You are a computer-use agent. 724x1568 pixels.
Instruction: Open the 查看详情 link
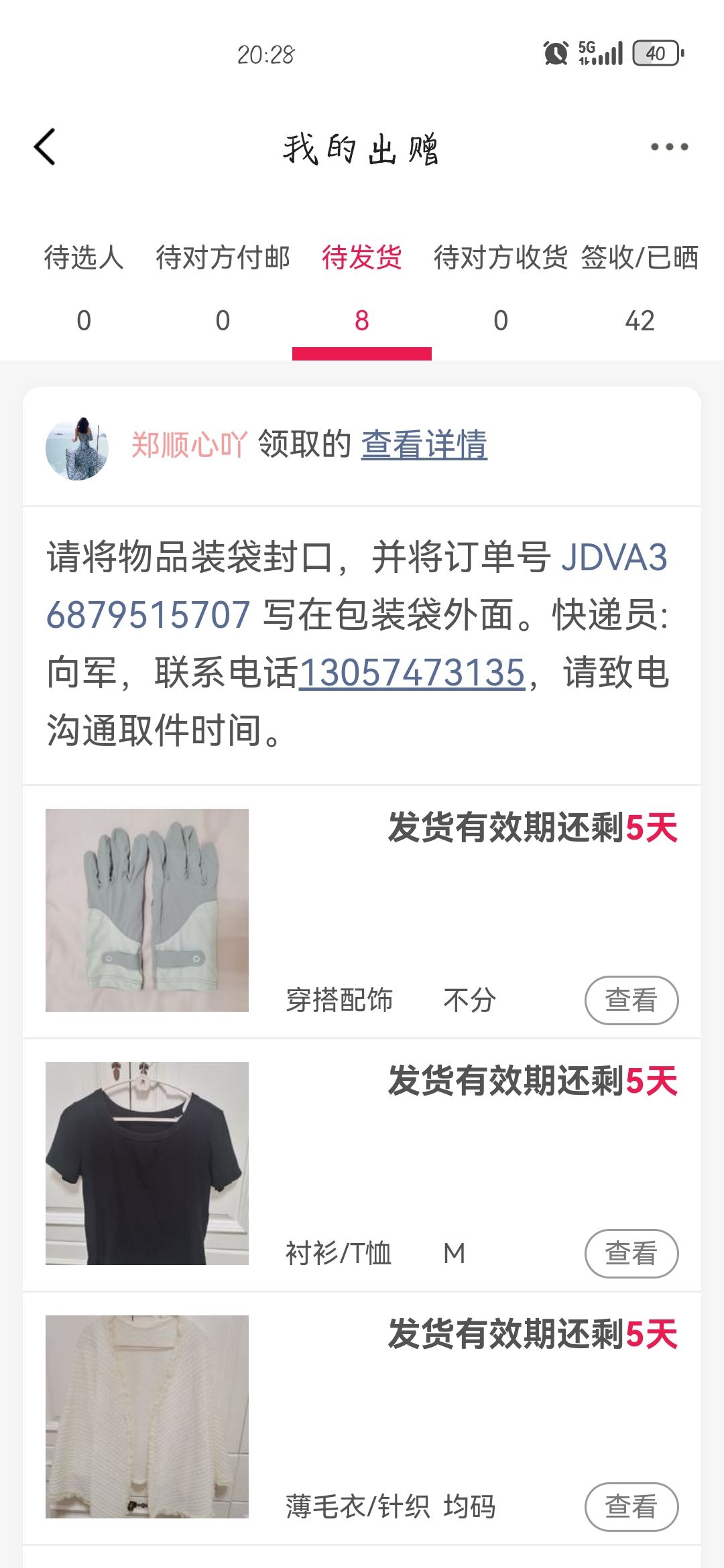click(x=424, y=444)
